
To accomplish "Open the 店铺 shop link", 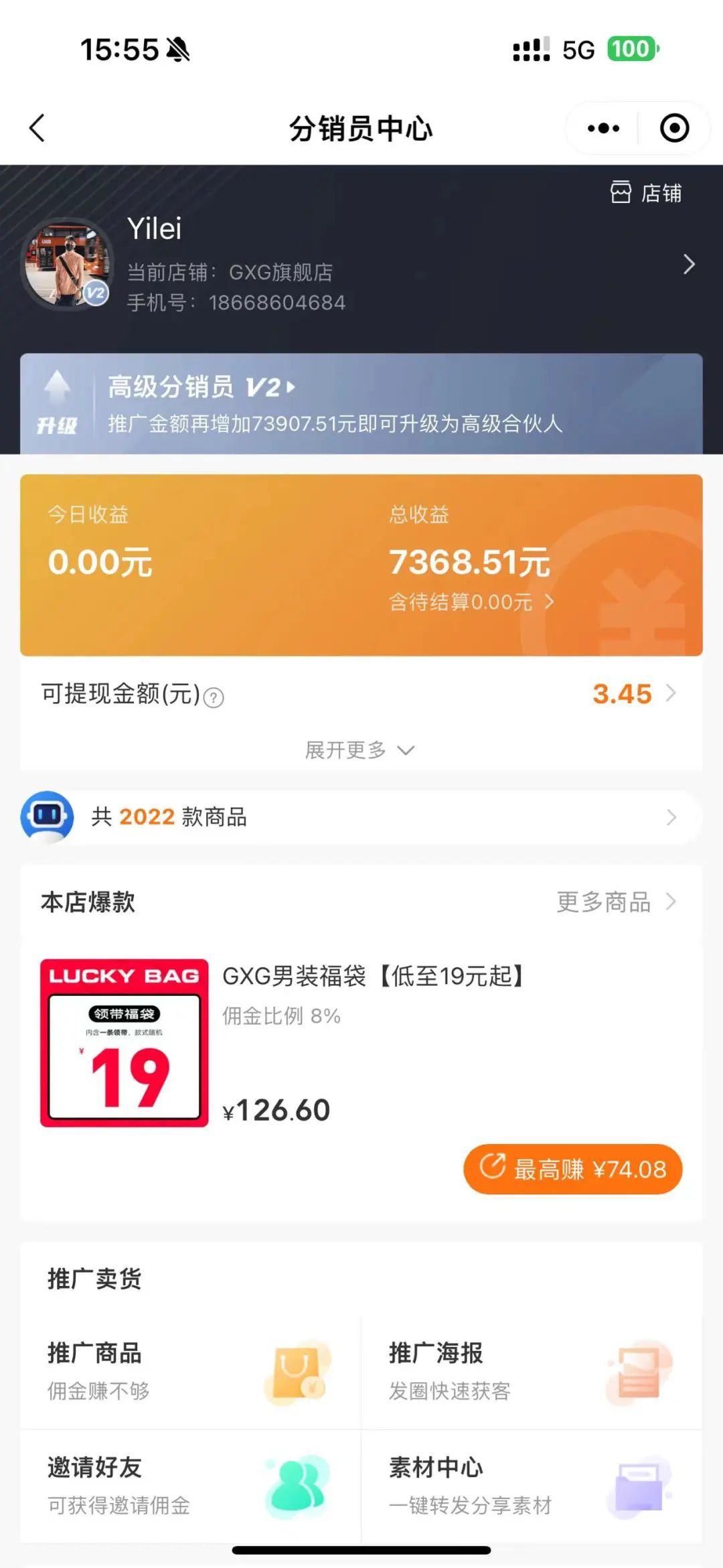I will [646, 193].
